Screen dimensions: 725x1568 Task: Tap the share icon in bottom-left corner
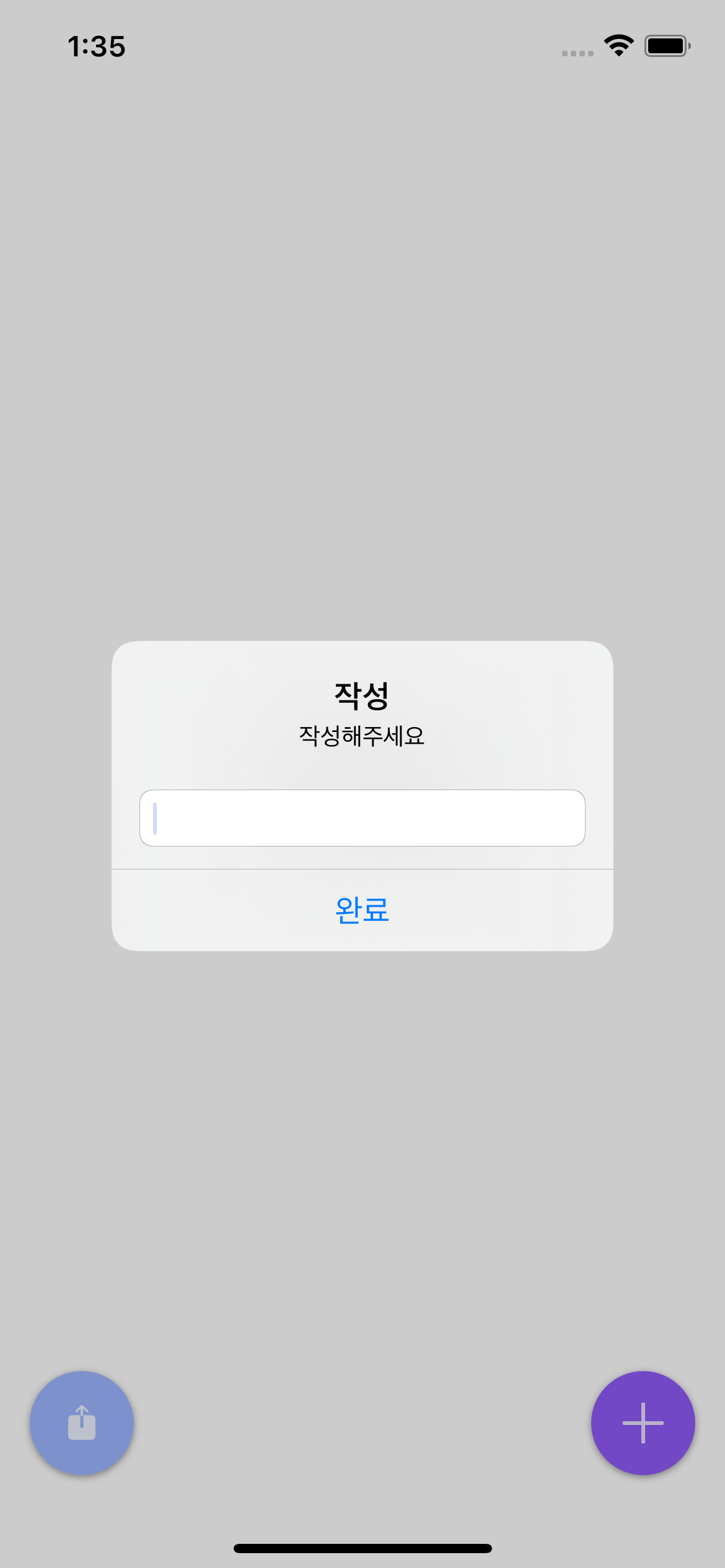pos(81,1424)
